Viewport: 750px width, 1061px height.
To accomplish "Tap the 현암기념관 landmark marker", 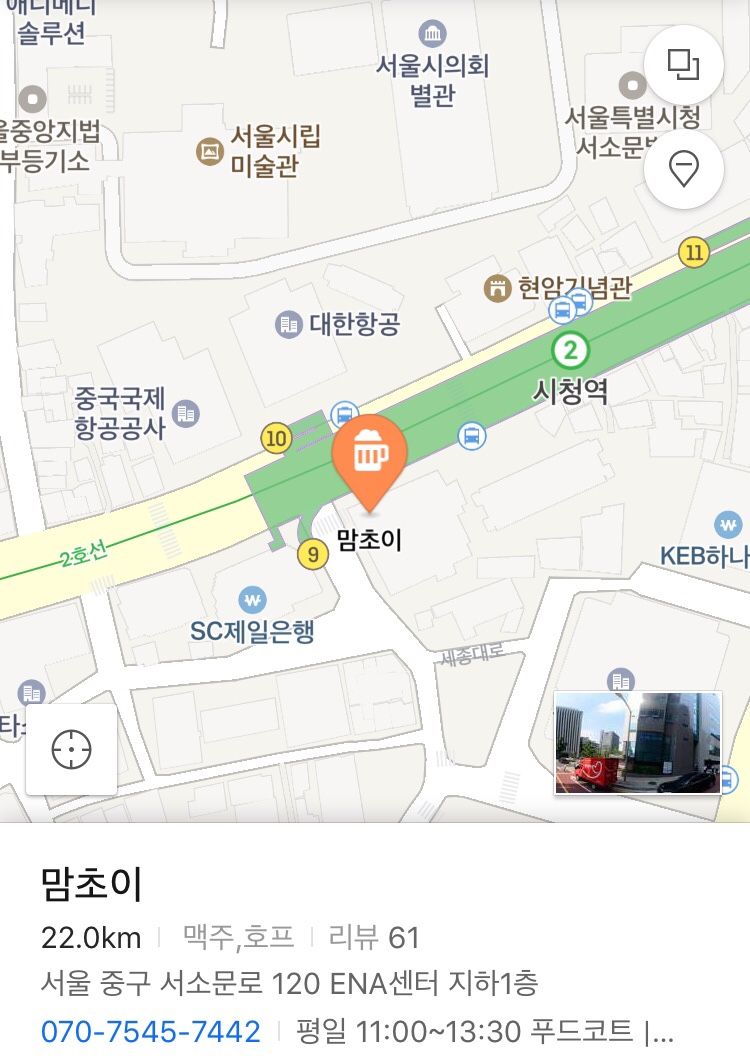I will coord(497,289).
